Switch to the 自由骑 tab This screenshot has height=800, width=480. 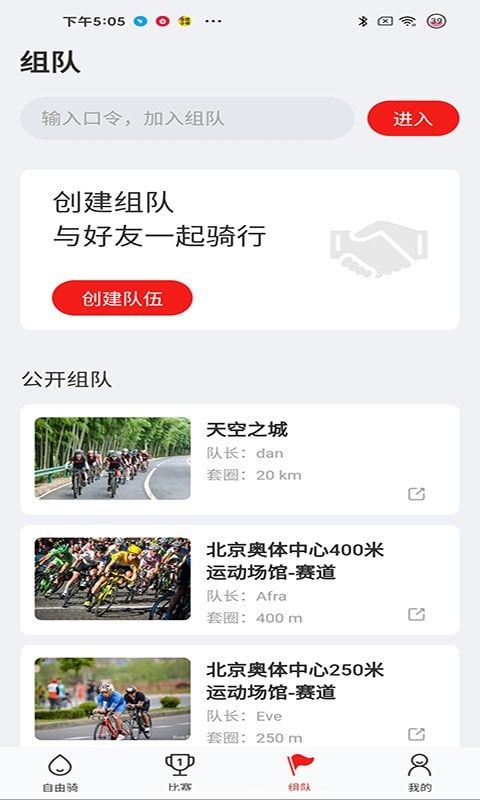[x=60, y=772]
